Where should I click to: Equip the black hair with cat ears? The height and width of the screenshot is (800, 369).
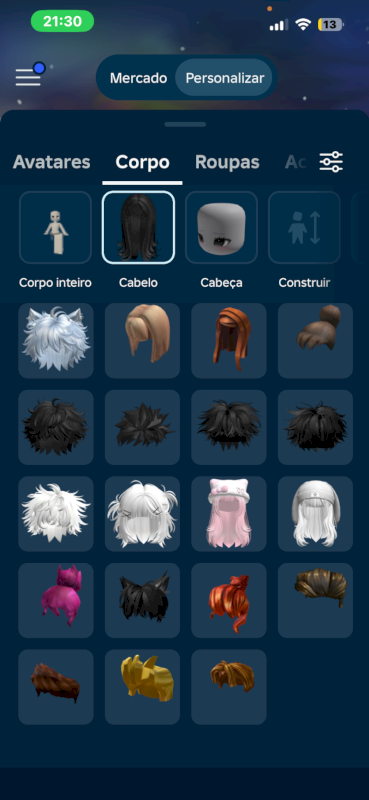pos(142,600)
